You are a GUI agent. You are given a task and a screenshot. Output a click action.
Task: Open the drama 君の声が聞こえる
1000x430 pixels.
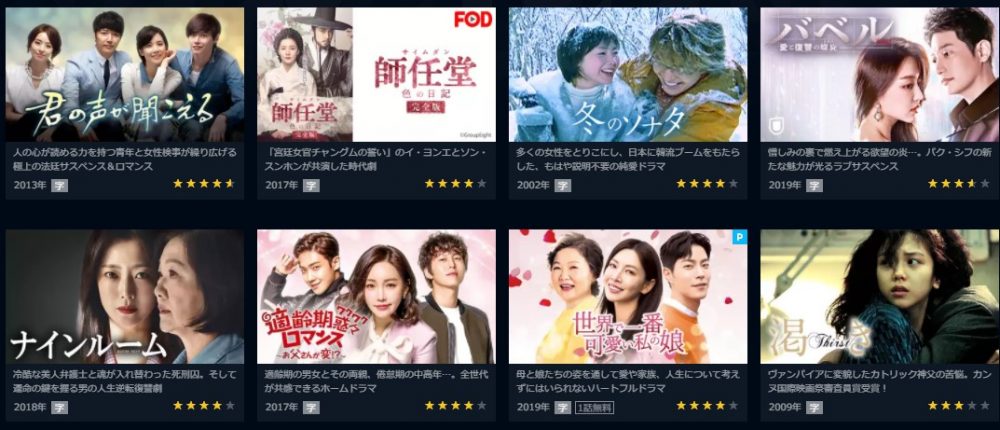pyautogui.click(x=125, y=75)
